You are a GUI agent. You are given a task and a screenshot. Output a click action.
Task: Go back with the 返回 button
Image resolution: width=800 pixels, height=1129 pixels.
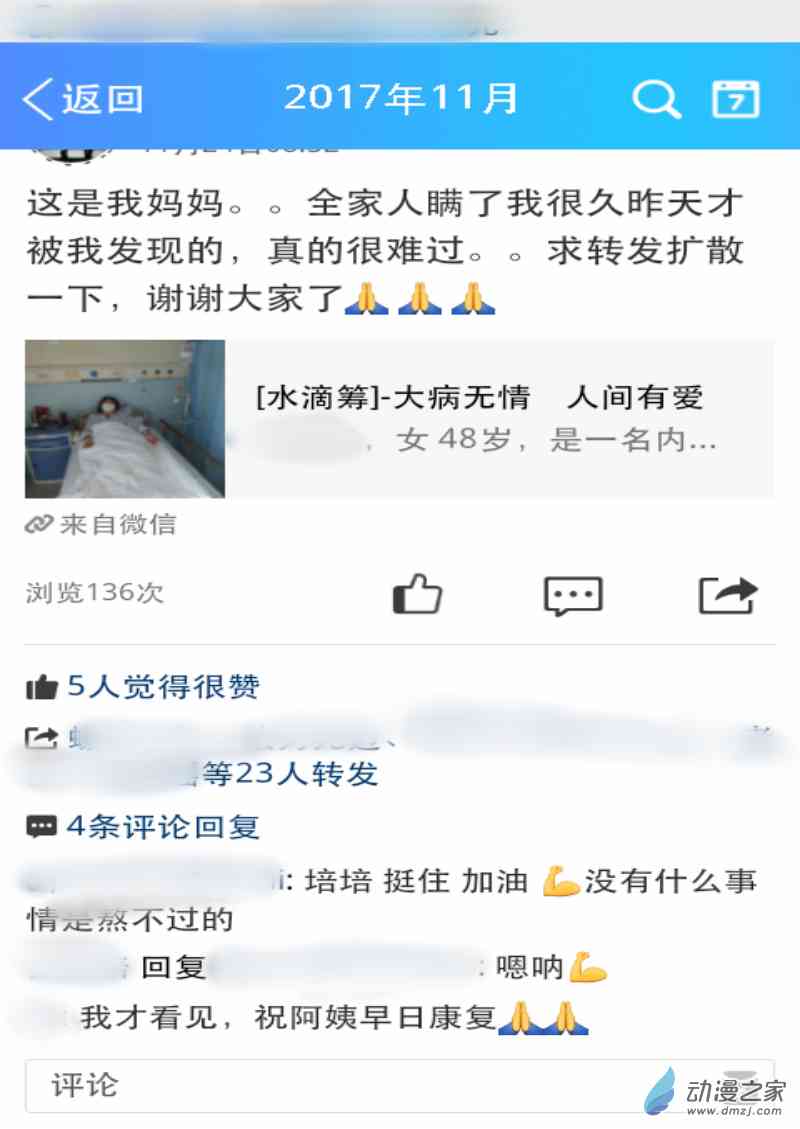point(82,99)
